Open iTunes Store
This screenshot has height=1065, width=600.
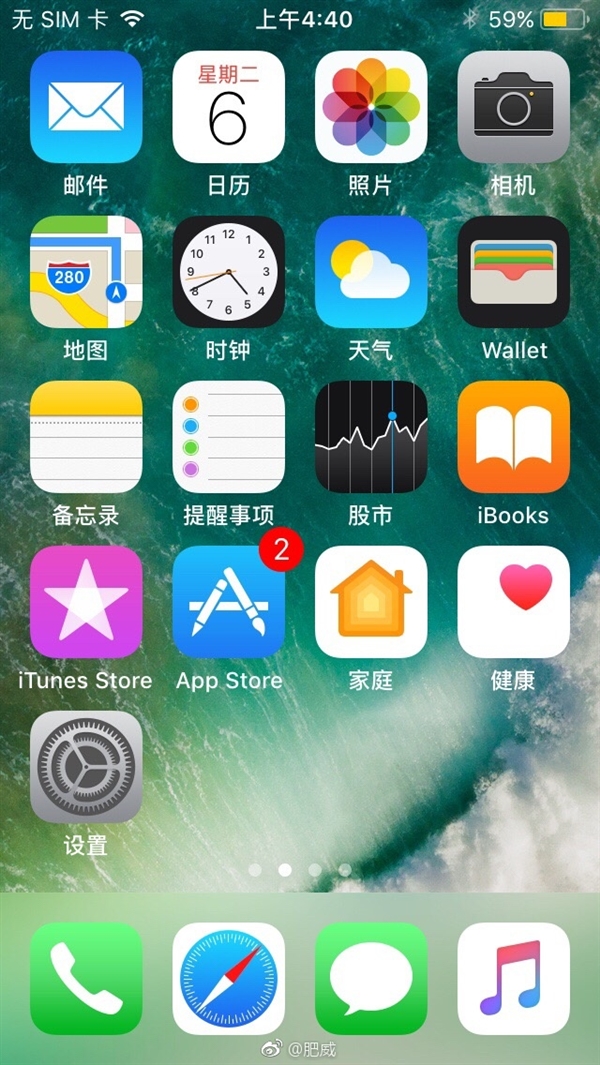pos(86,602)
